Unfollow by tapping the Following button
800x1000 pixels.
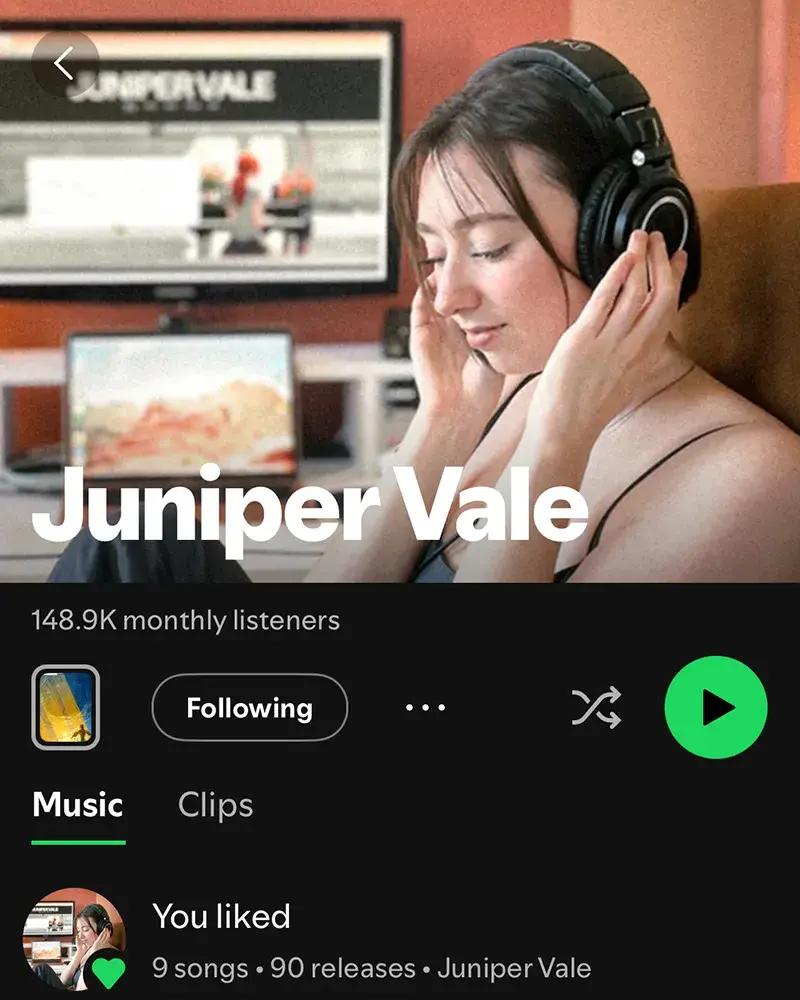click(x=249, y=707)
